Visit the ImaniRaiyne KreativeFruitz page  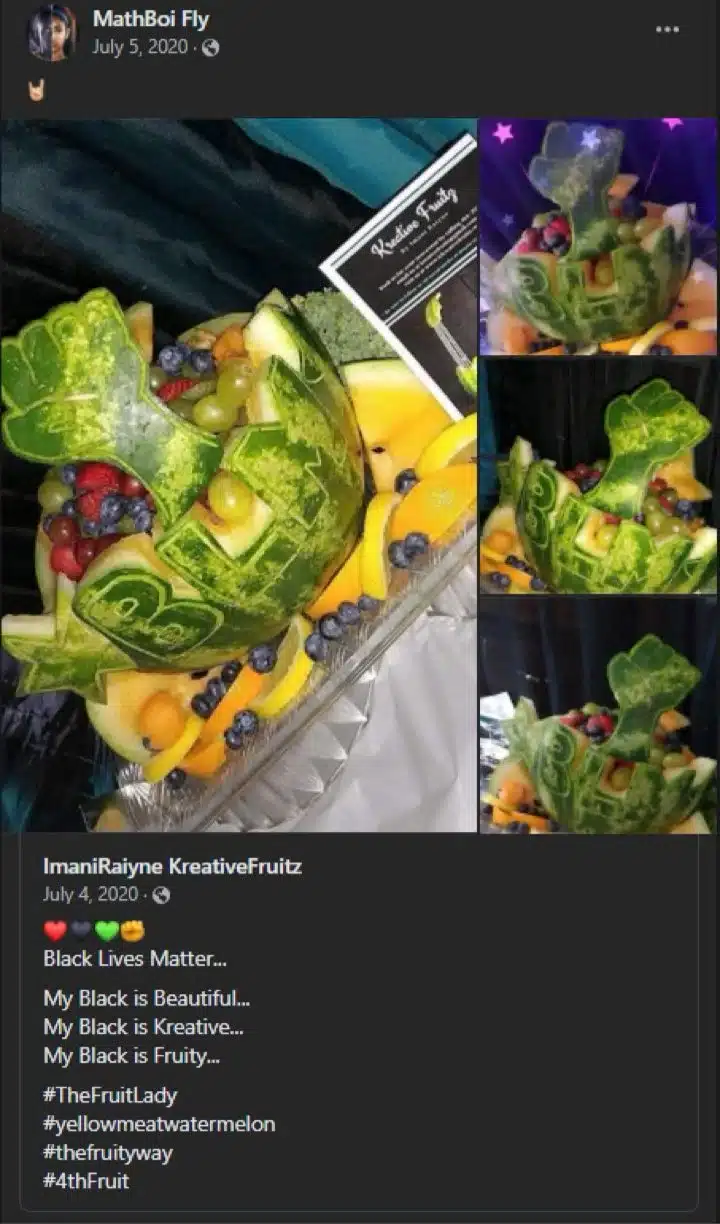pos(172,866)
